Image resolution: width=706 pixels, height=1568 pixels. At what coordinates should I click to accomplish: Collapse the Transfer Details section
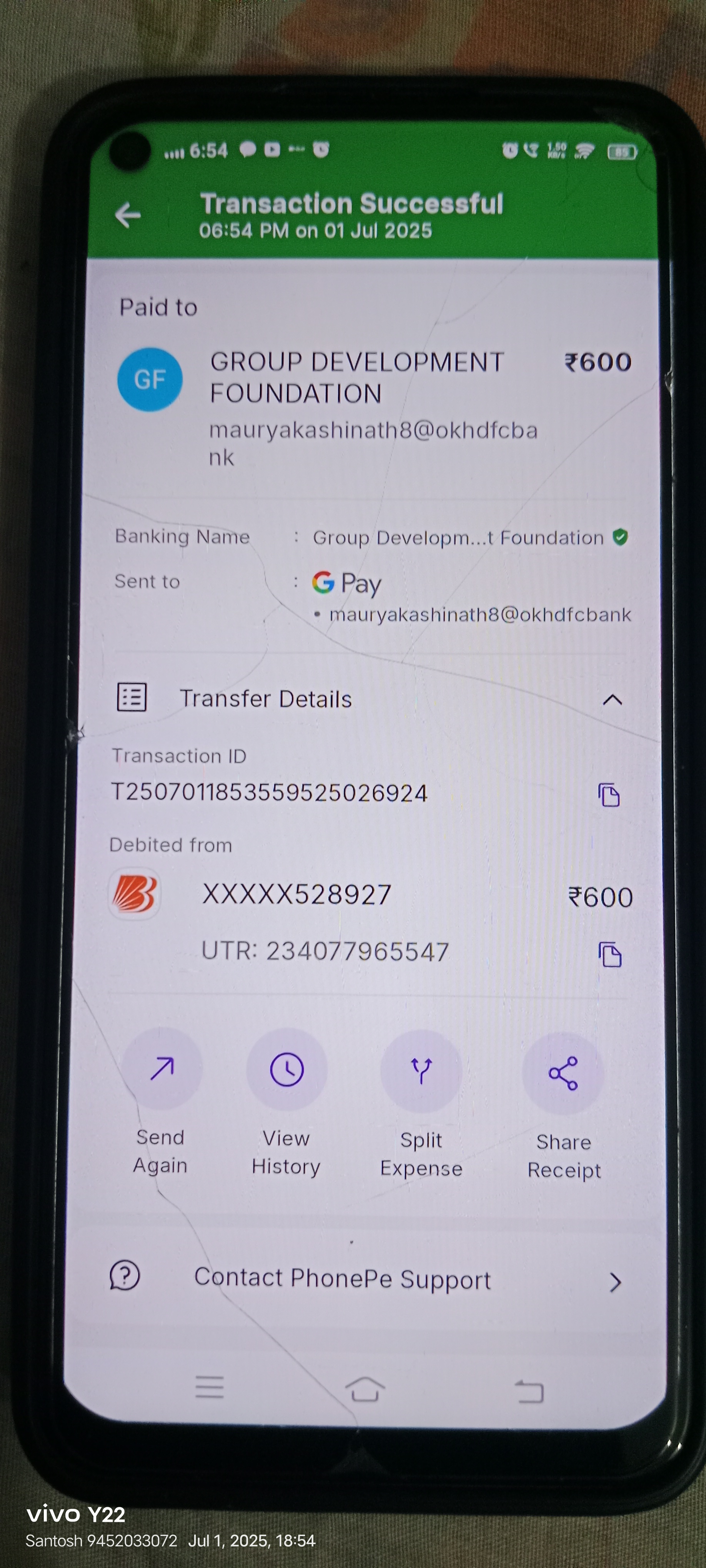coord(611,700)
